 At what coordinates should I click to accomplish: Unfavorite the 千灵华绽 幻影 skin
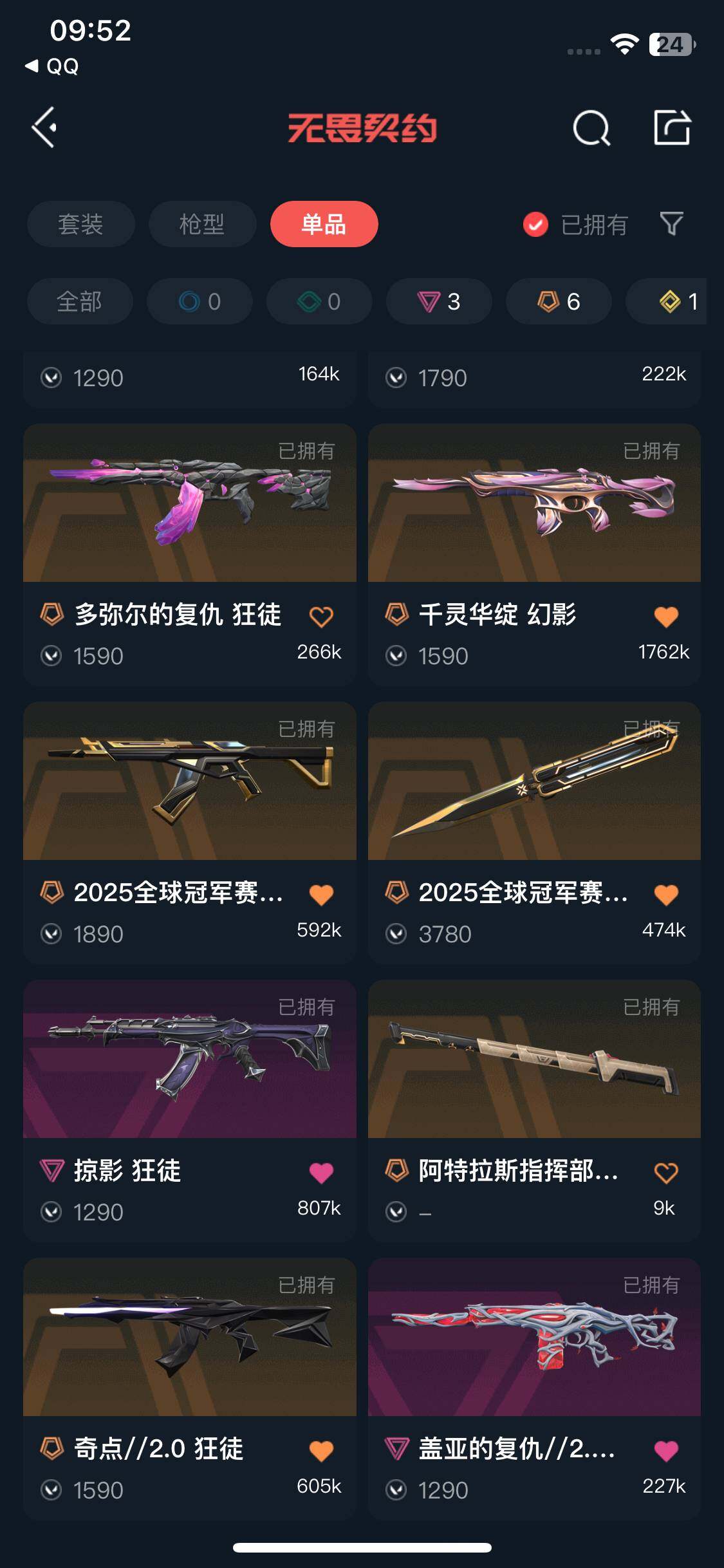[667, 616]
